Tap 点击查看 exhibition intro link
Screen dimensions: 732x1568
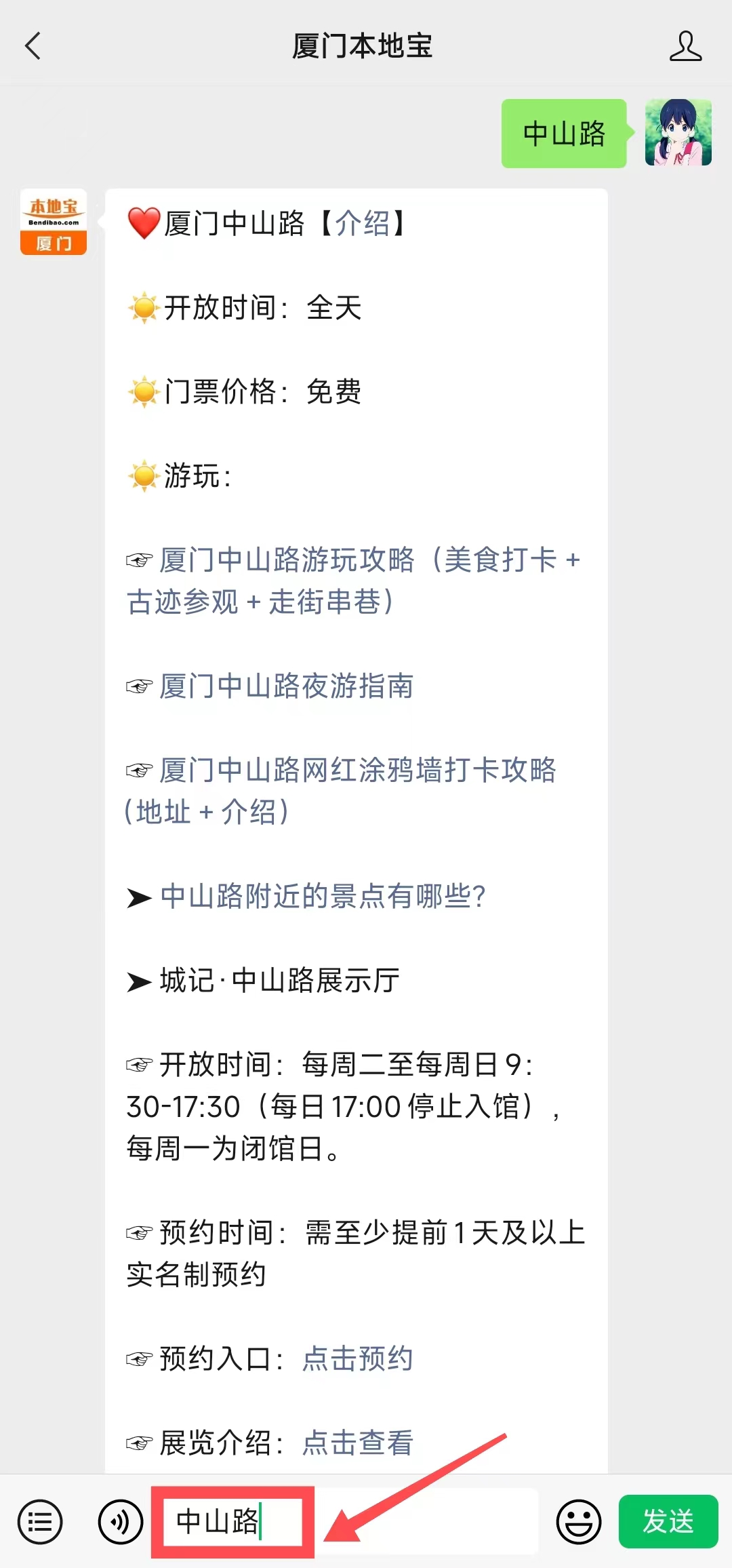(x=357, y=1443)
